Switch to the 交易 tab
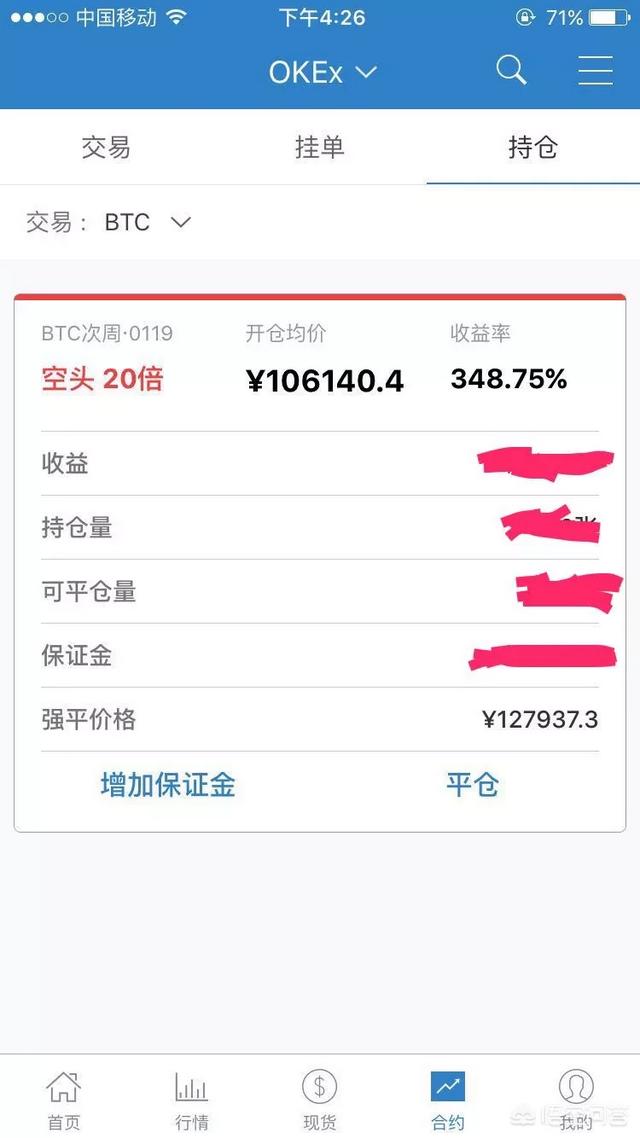 click(106, 148)
